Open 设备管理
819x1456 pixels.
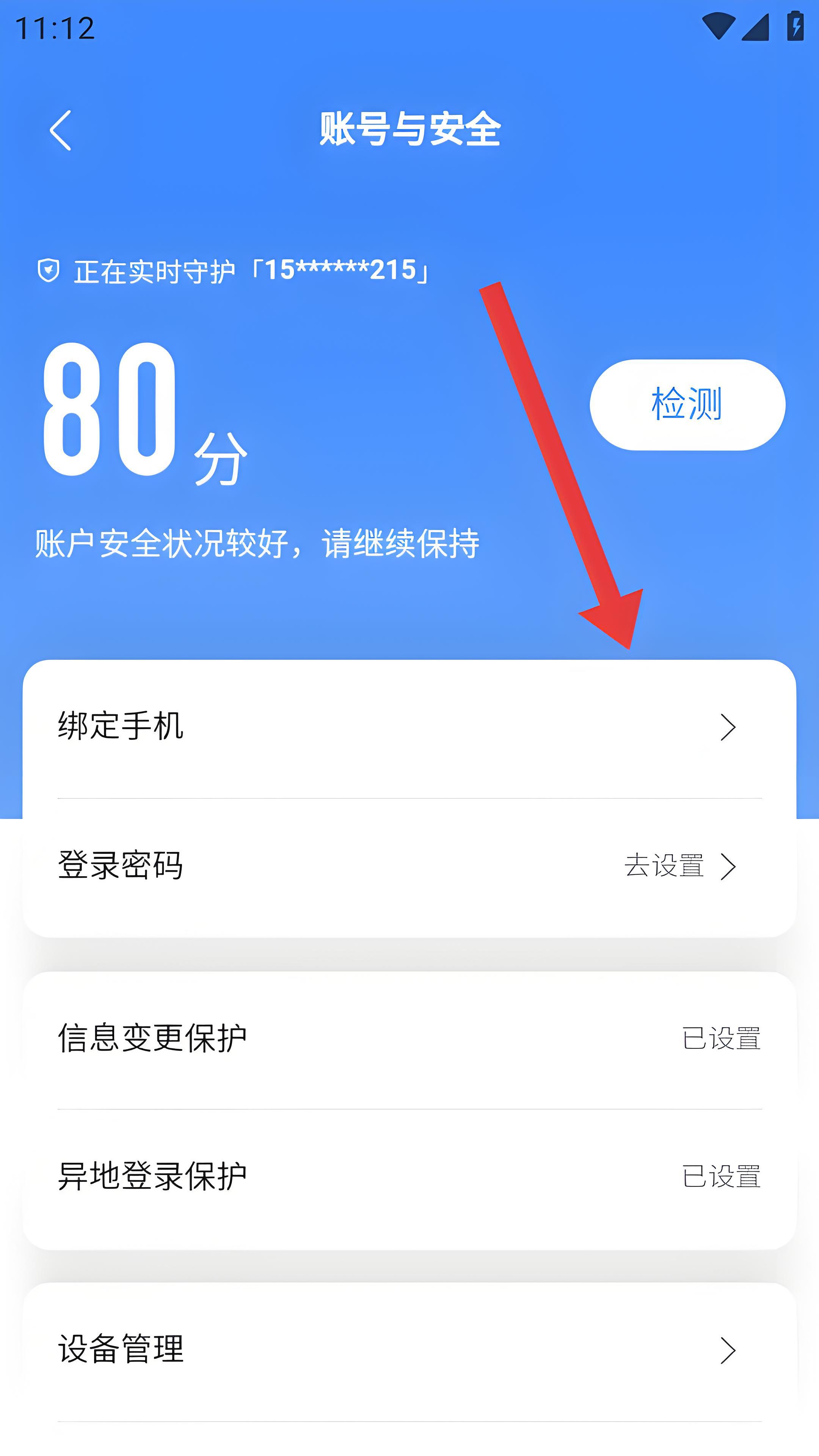click(x=409, y=1350)
